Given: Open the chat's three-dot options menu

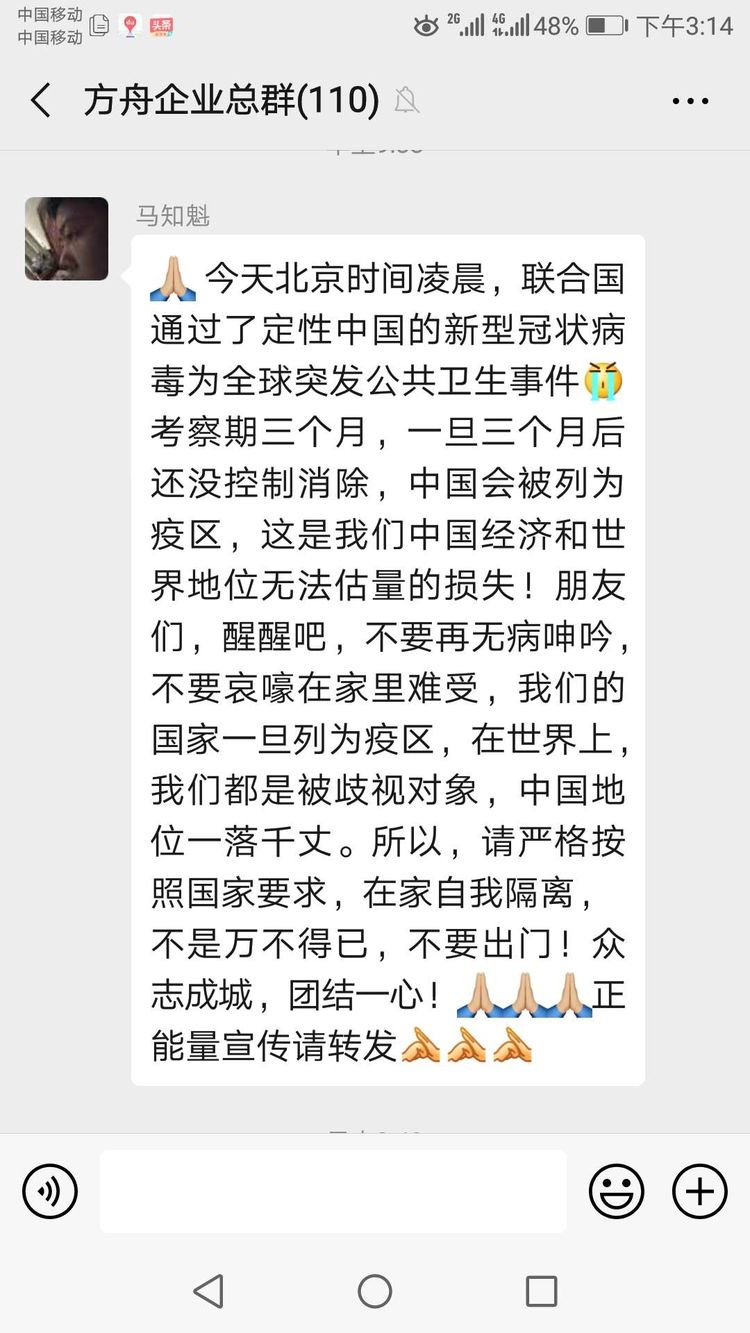Looking at the screenshot, I should [x=690, y=101].
